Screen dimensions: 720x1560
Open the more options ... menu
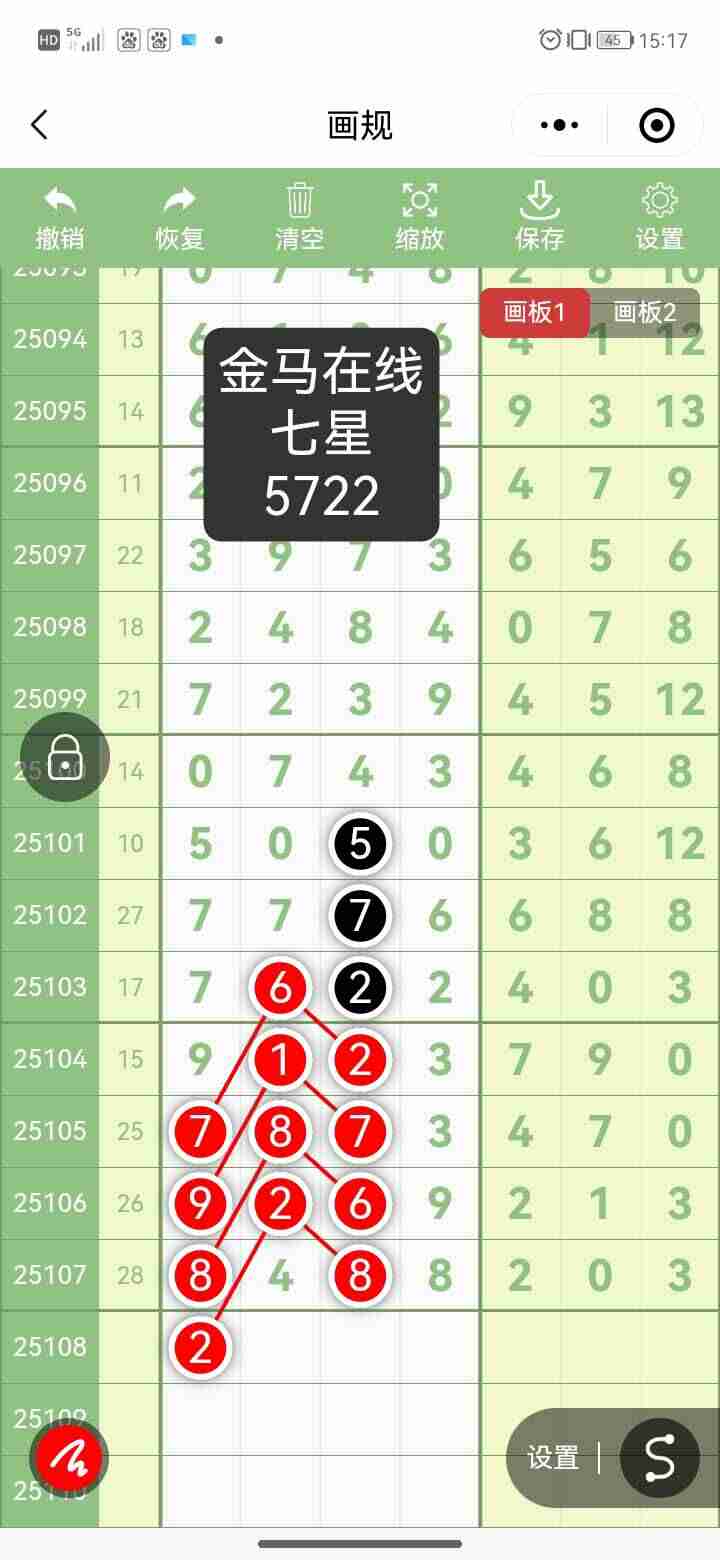click(x=559, y=124)
